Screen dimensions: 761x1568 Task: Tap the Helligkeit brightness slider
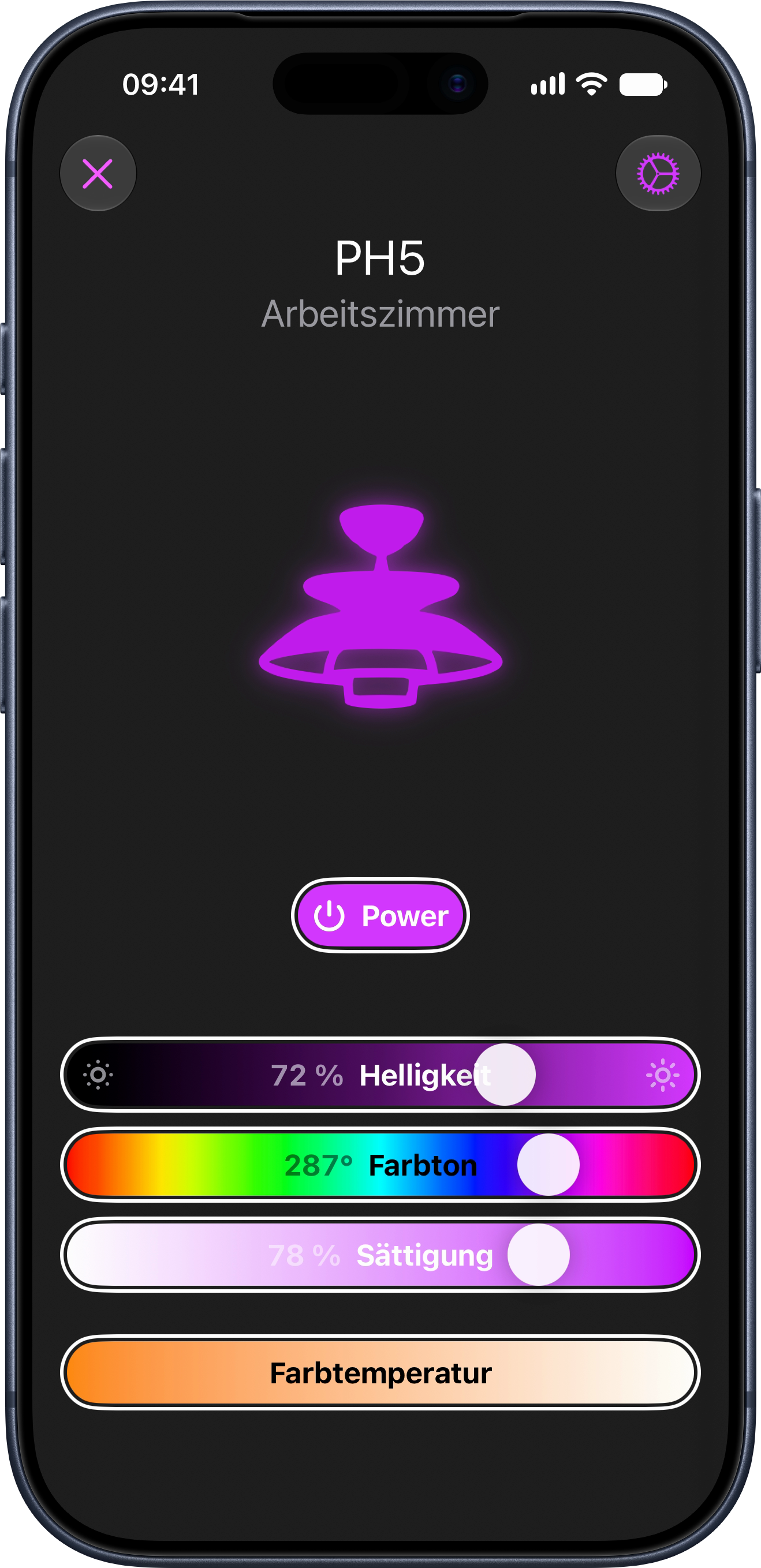(380, 1075)
